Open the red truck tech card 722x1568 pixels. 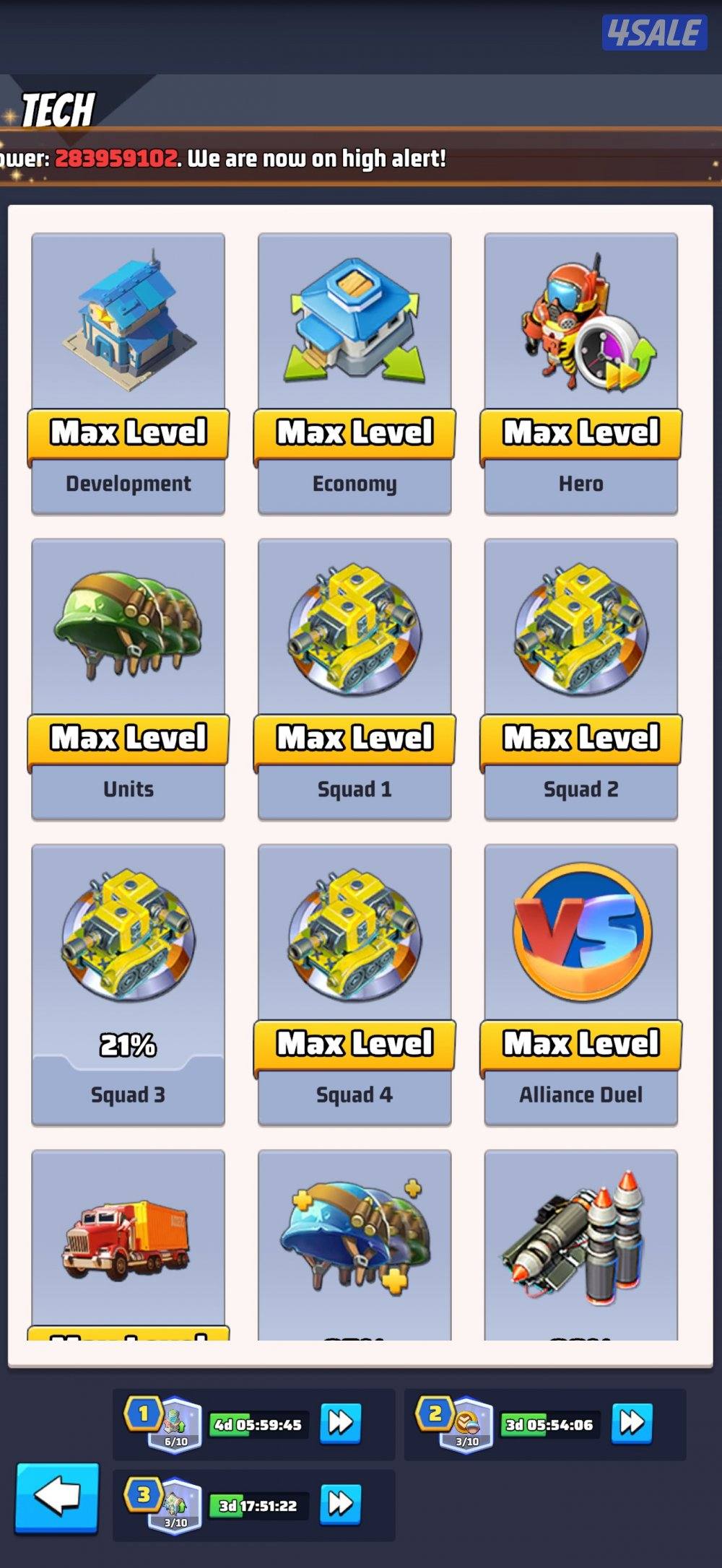(129, 1243)
